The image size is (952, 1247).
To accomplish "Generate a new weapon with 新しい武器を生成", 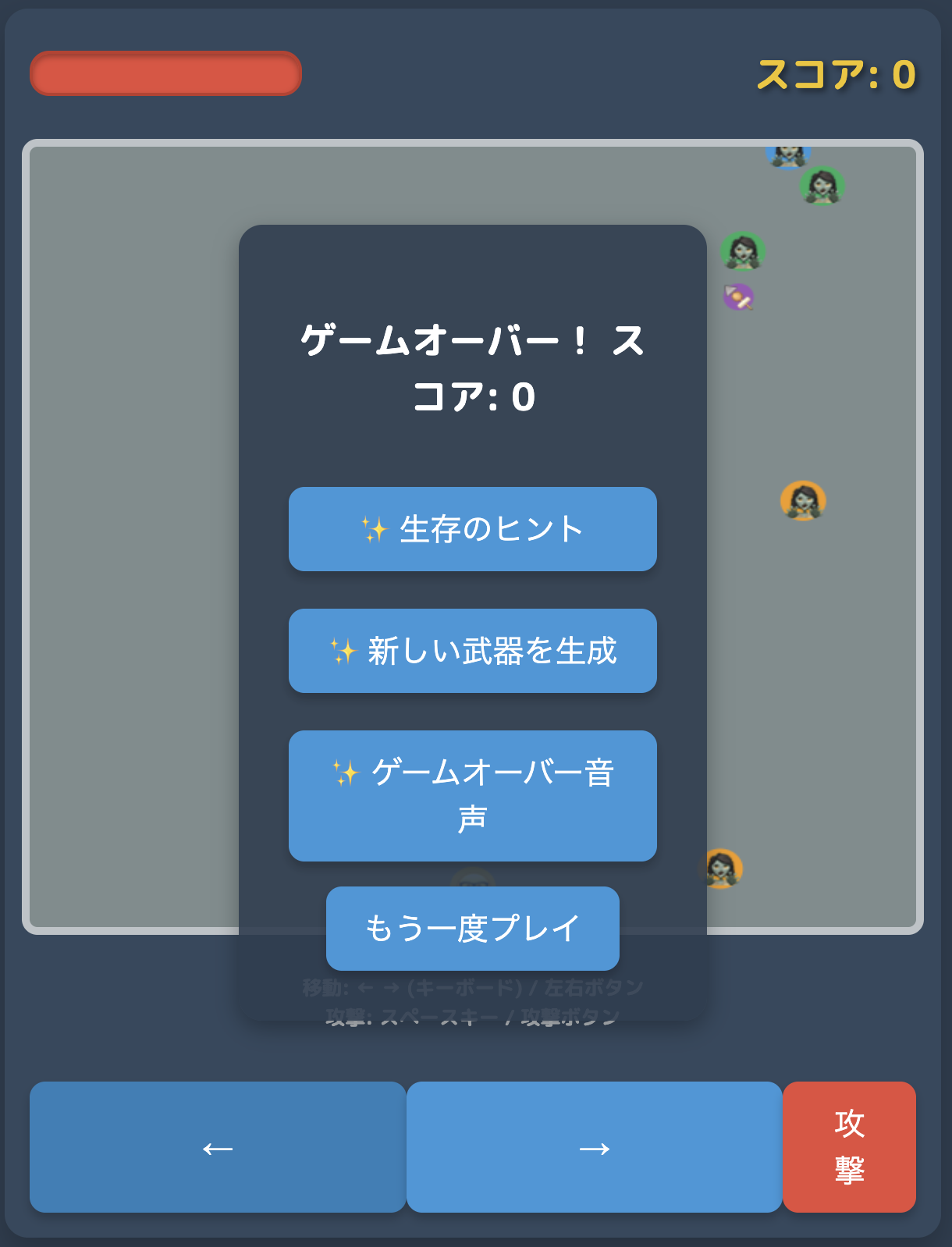I will 472,651.
